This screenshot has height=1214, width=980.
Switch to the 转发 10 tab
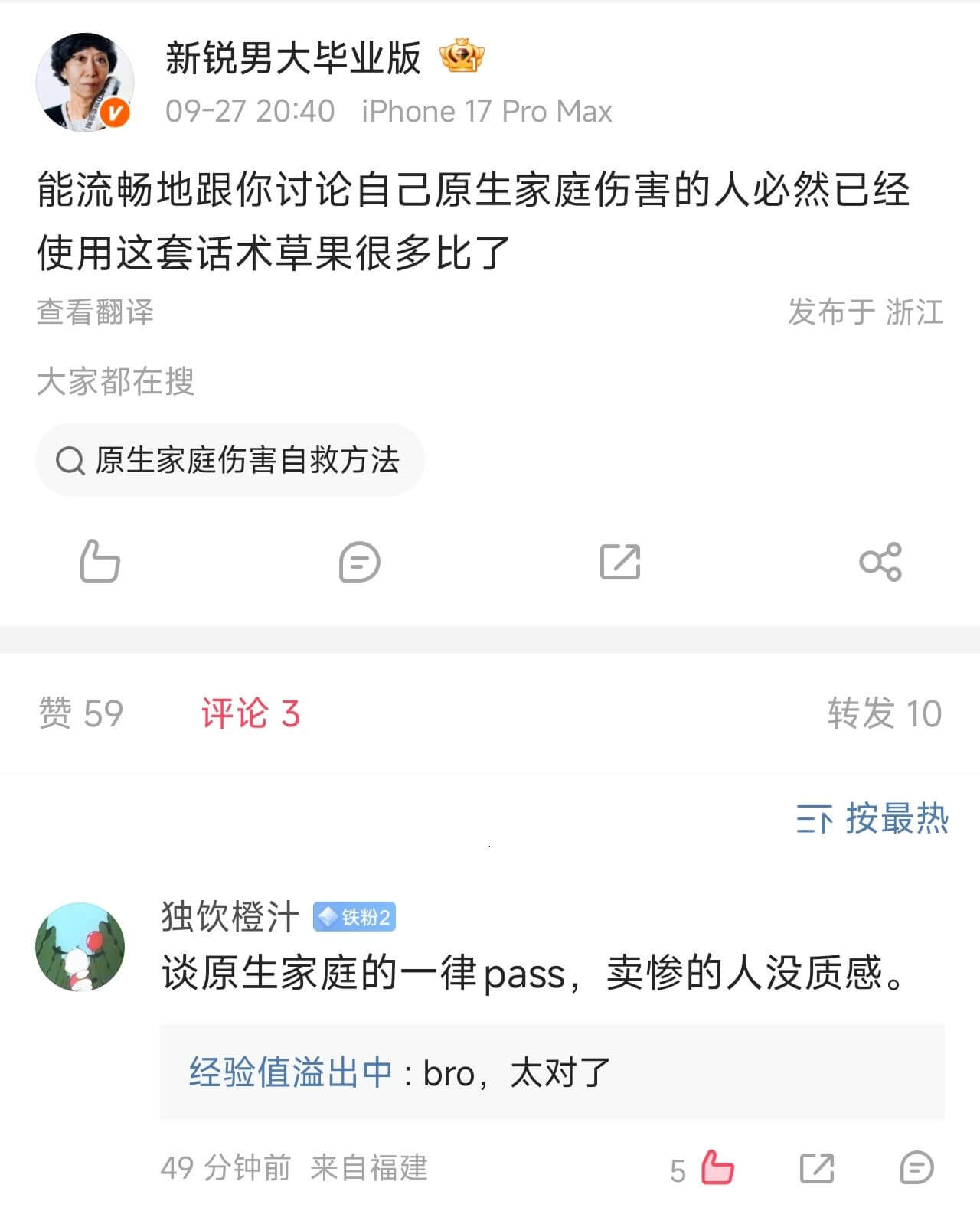(884, 713)
